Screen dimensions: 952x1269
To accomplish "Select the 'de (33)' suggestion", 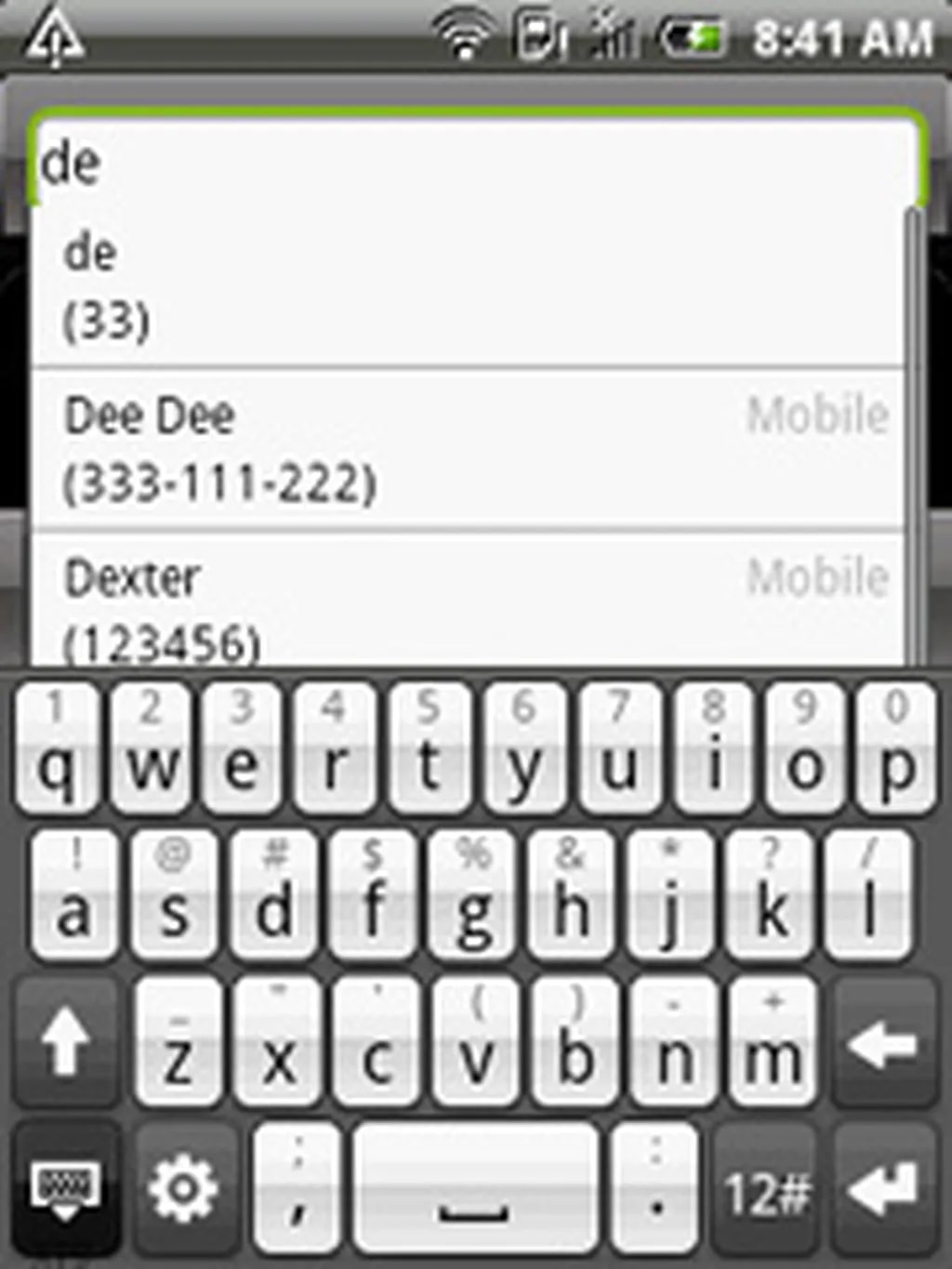I will click(x=468, y=286).
